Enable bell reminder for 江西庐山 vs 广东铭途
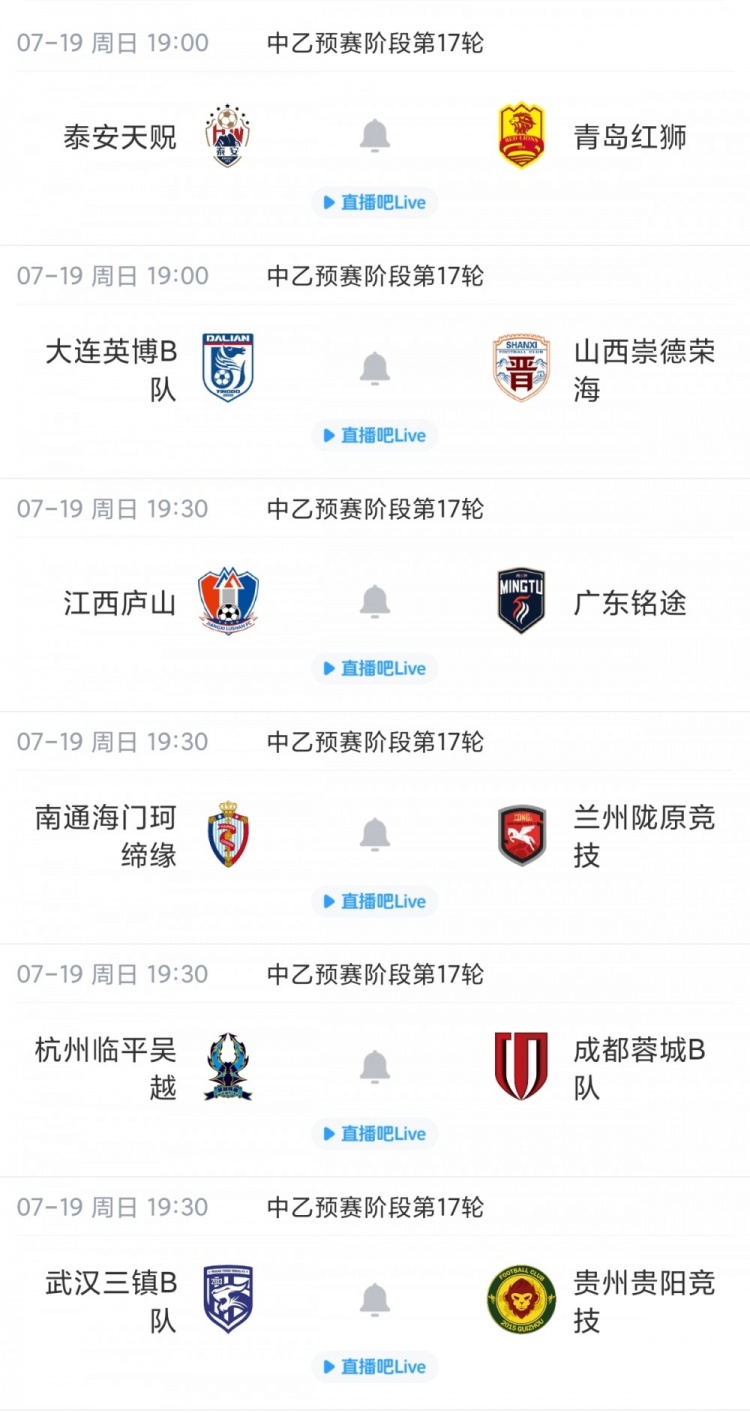This screenshot has height=1413, width=750. (375, 601)
